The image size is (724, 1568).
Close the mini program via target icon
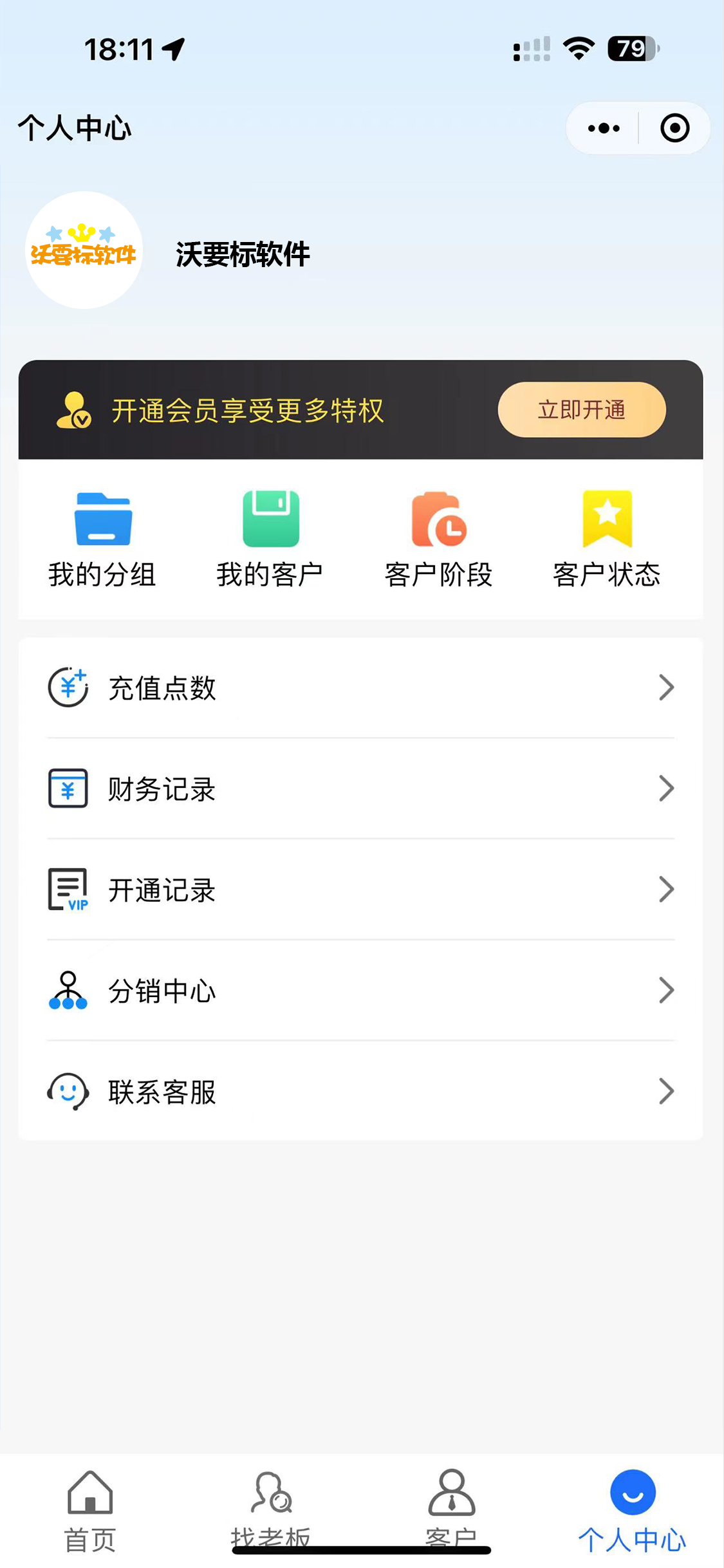coord(674,128)
